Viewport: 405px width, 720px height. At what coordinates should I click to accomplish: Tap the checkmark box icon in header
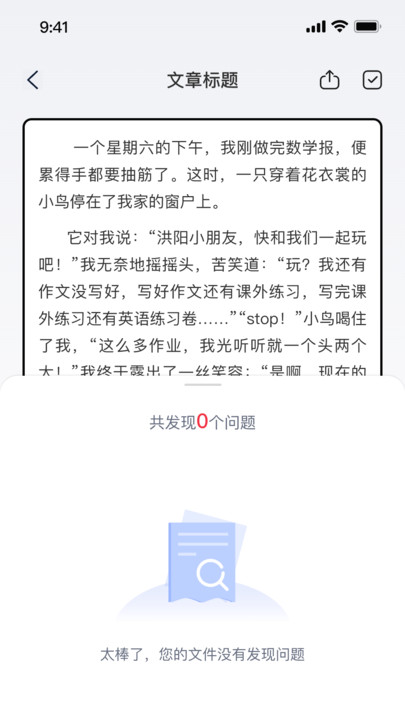coord(372,80)
